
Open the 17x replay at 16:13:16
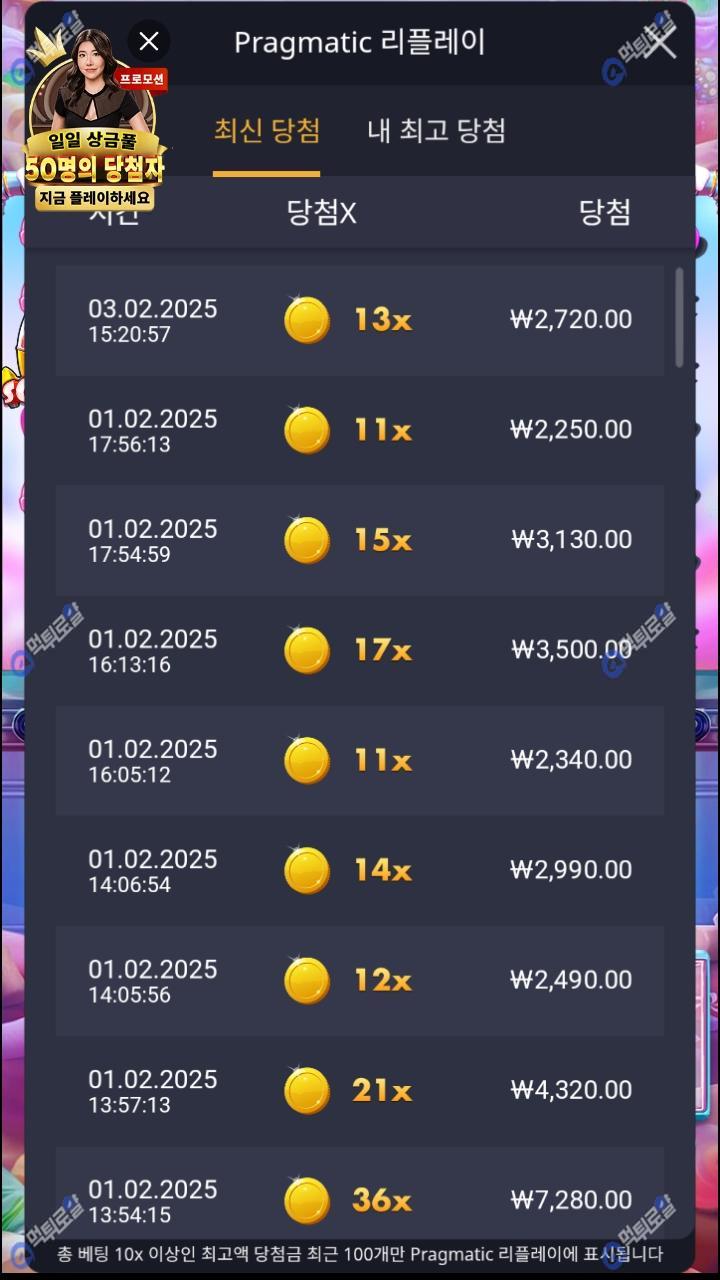pyautogui.click(x=360, y=650)
